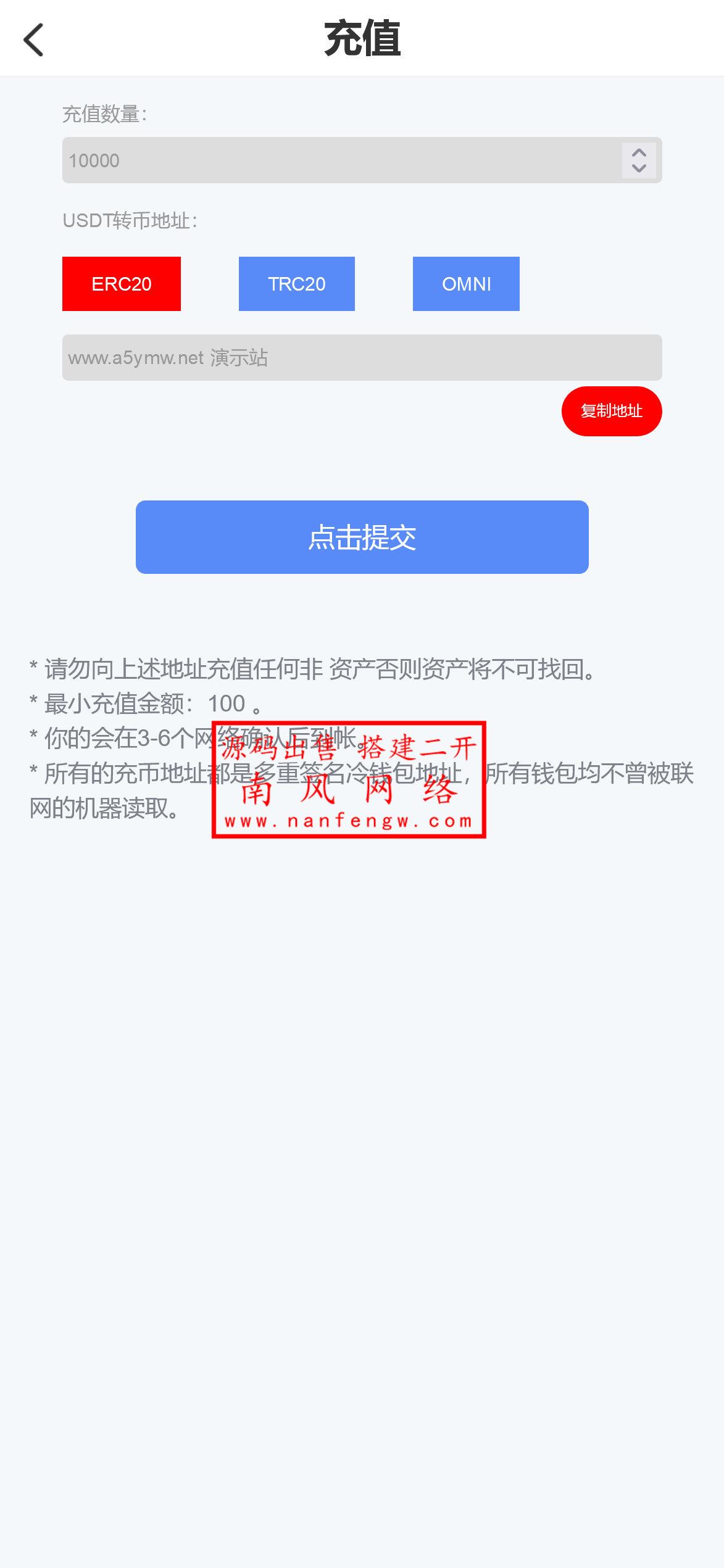Image resolution: width=724 pixels, height=1568 pixels.
Task: Decrease the recharge amount with the down stepper
Action: (x=639, y=168)
